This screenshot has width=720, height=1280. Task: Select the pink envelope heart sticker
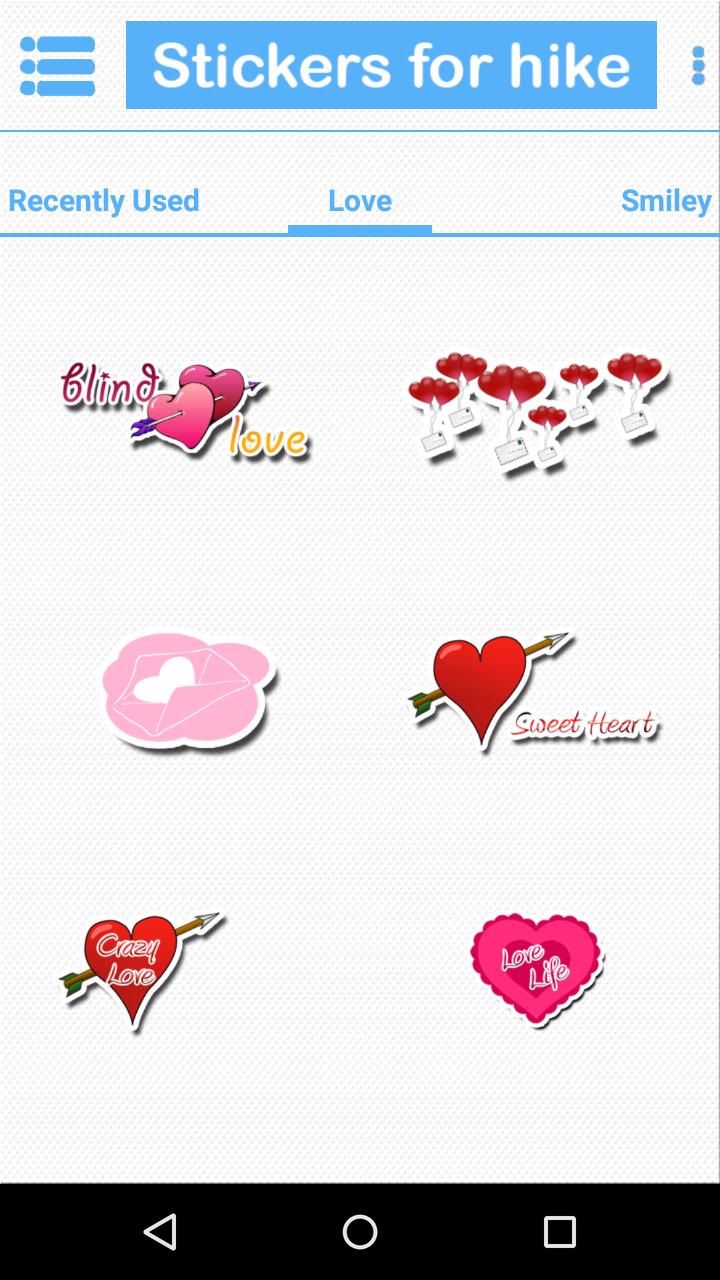point(188,690)
